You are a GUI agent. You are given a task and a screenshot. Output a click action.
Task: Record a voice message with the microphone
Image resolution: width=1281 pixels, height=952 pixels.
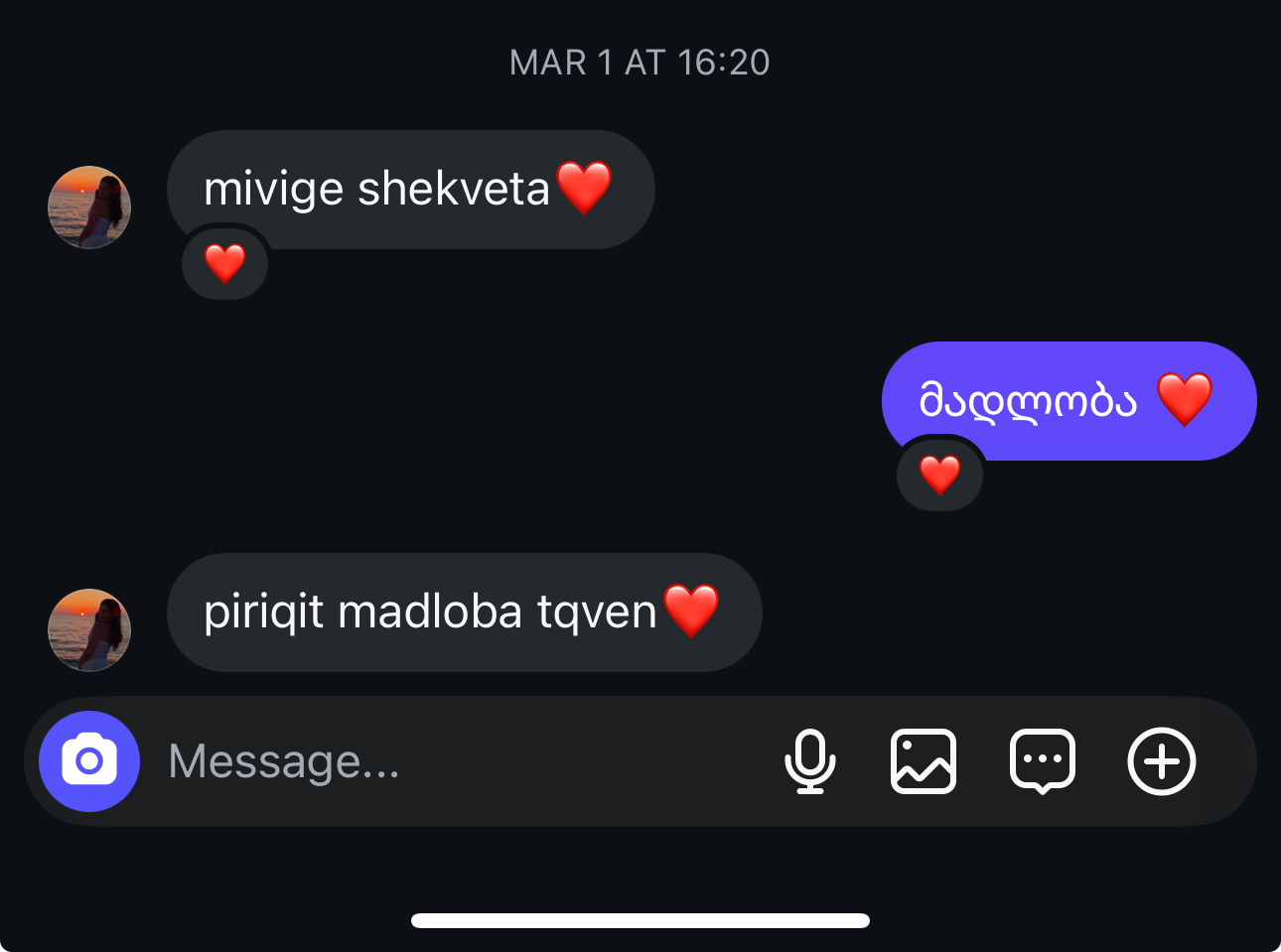[810, 761]
